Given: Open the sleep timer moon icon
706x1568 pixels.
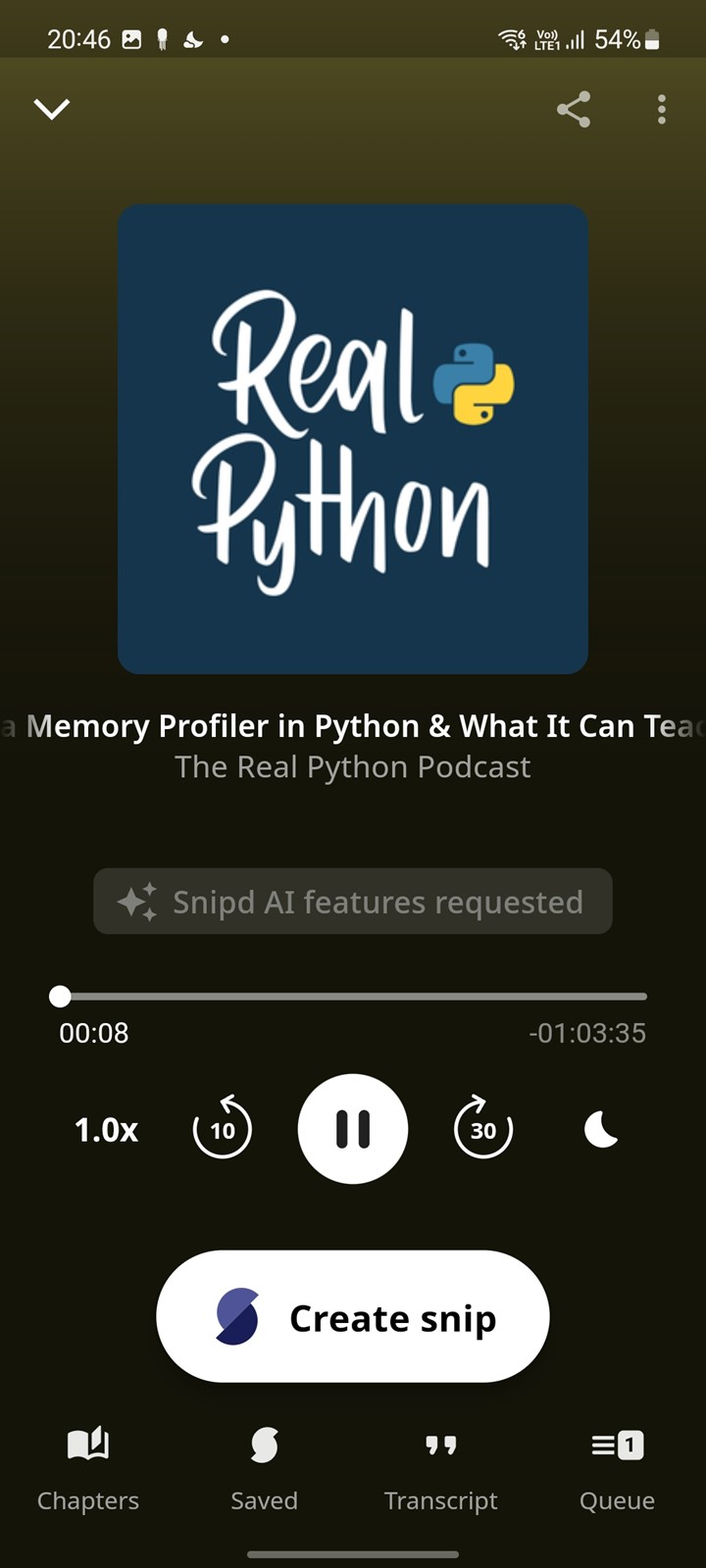Looking at the screenshot, I should pyautogui.click(x=601, y=1129).
